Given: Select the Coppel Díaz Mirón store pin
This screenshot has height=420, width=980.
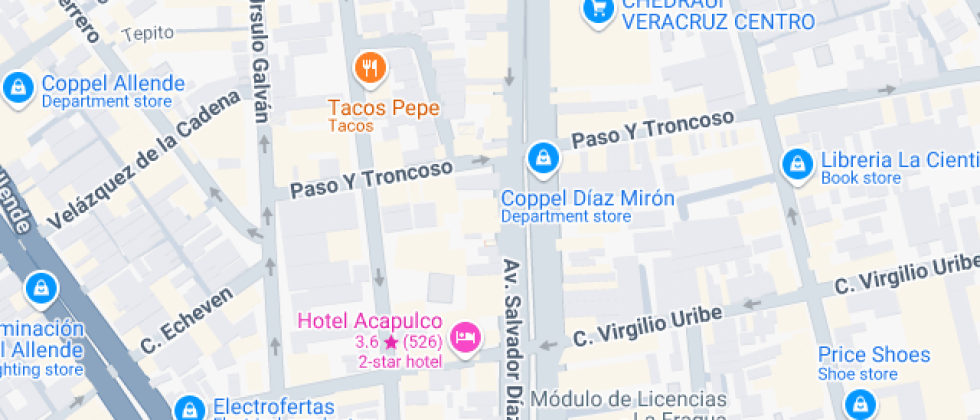Looking at the screenshot, I should [x=542, y=158].
